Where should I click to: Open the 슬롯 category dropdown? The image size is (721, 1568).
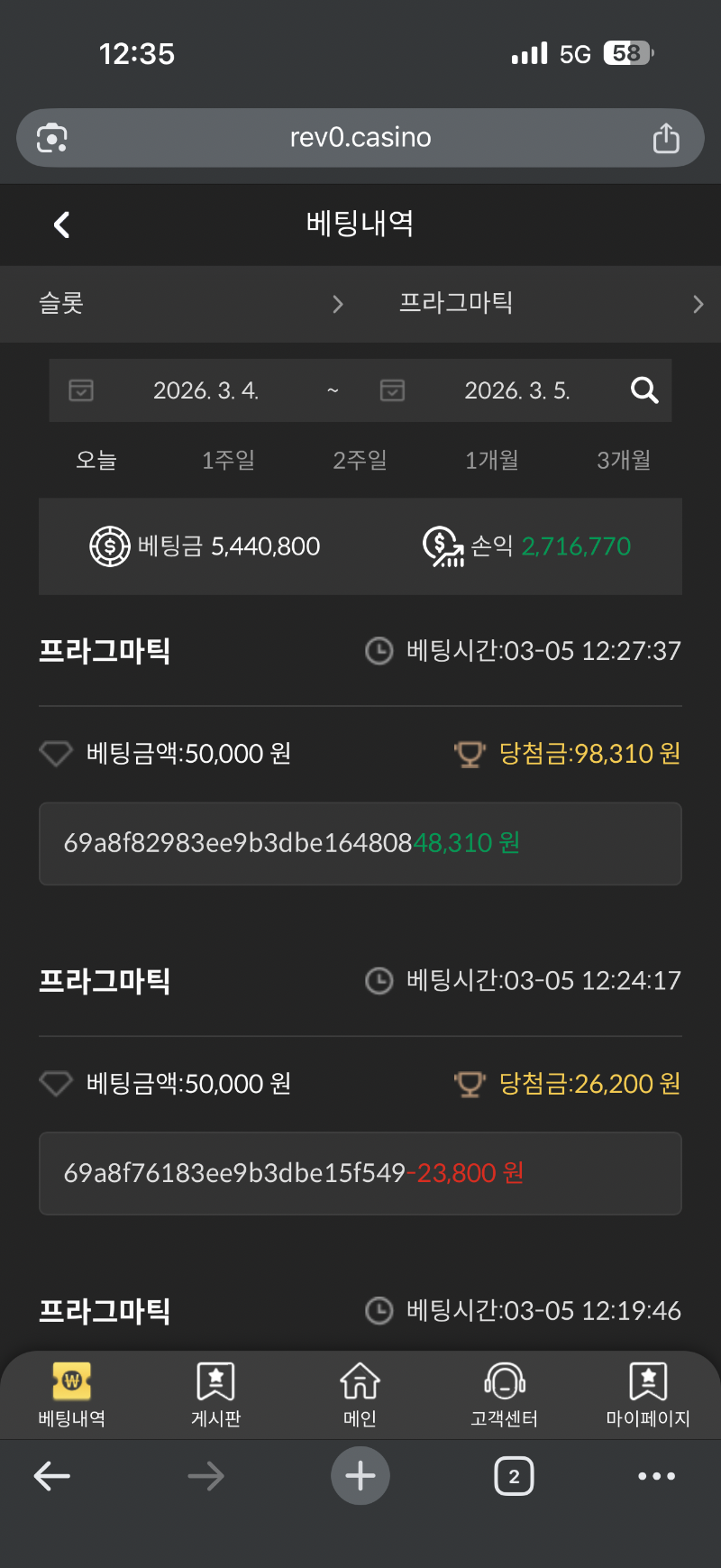point(190,304)
